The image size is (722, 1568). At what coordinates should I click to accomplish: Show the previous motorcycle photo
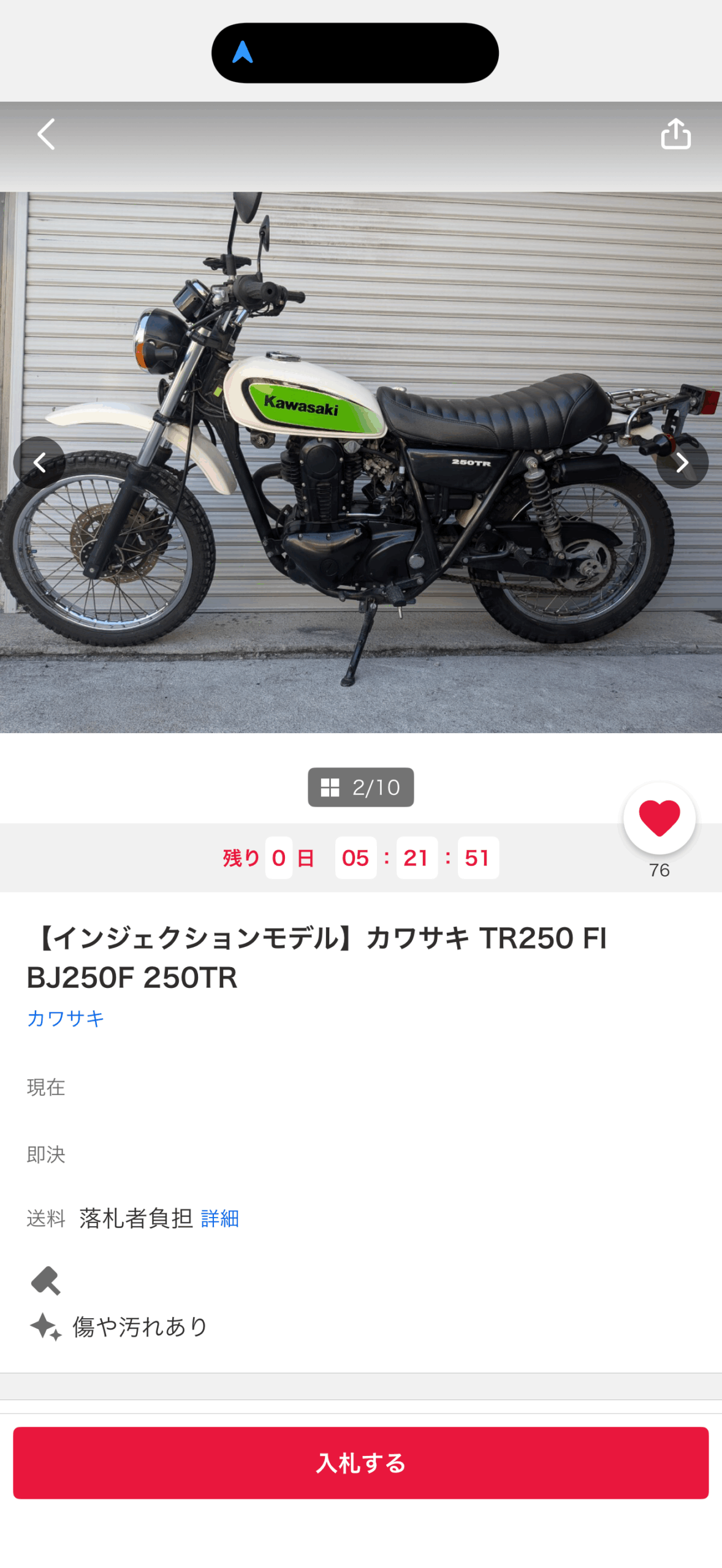point(39,462)
